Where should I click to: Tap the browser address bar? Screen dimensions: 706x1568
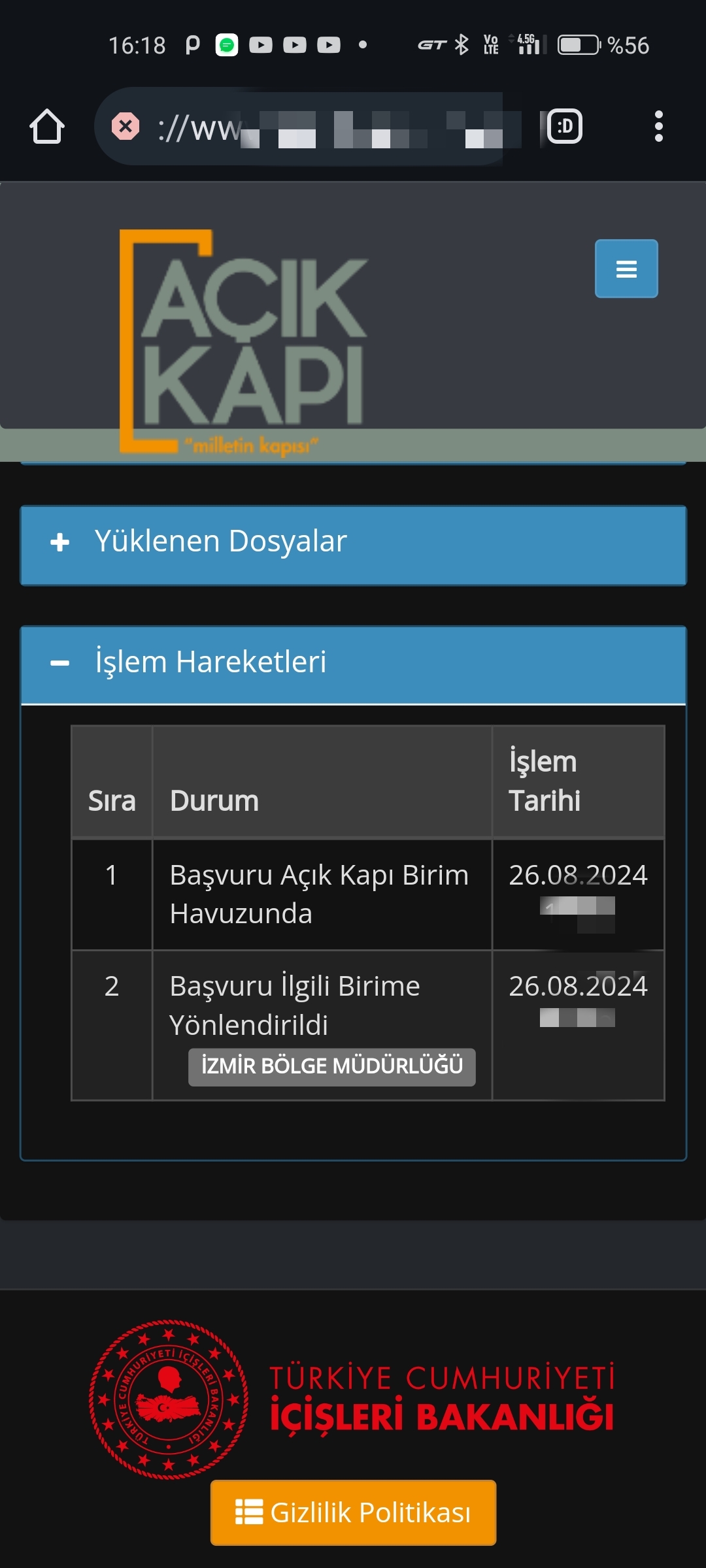click(x=312, y=126)
